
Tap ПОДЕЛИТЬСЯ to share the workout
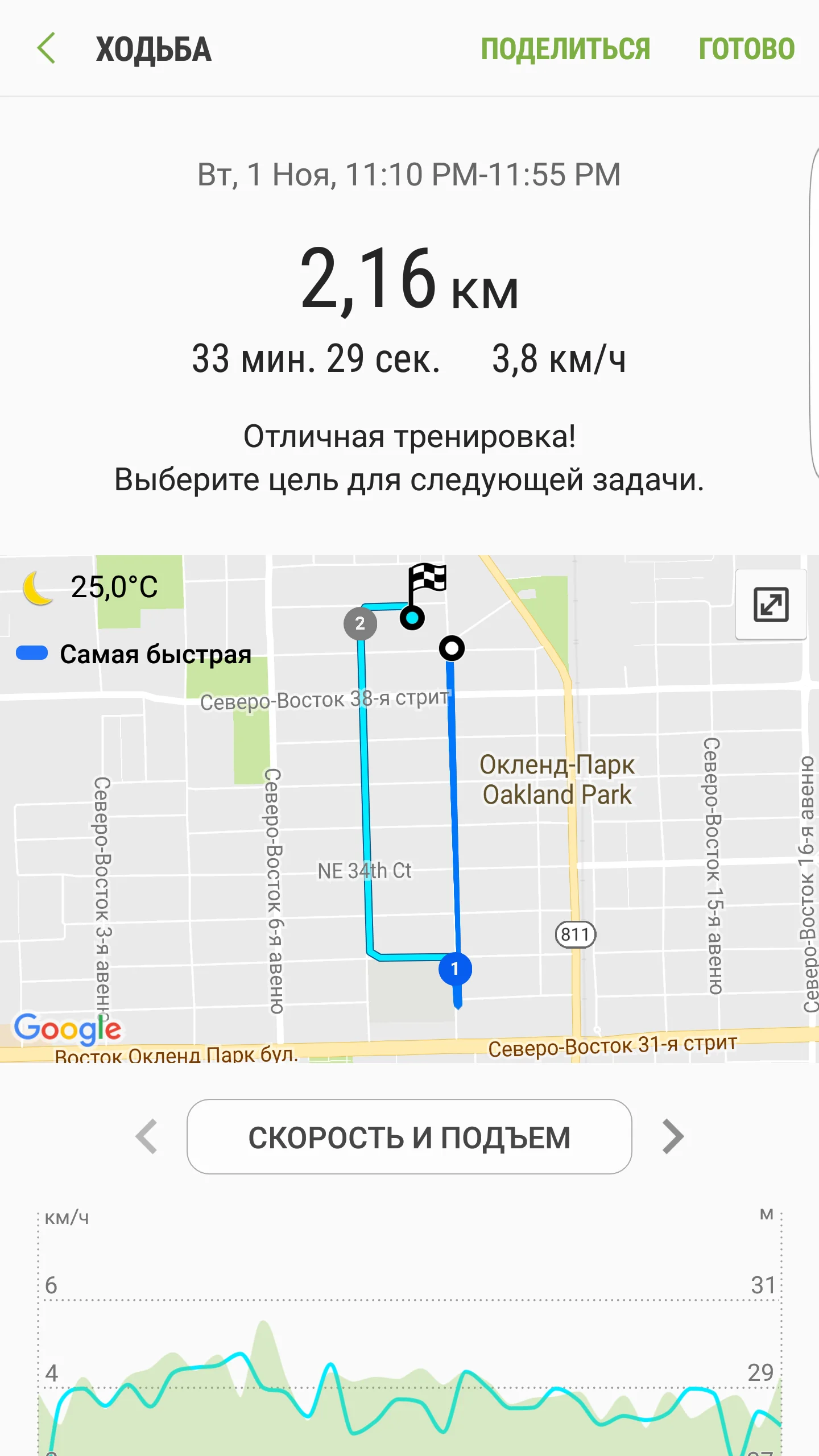click(565, 49)
